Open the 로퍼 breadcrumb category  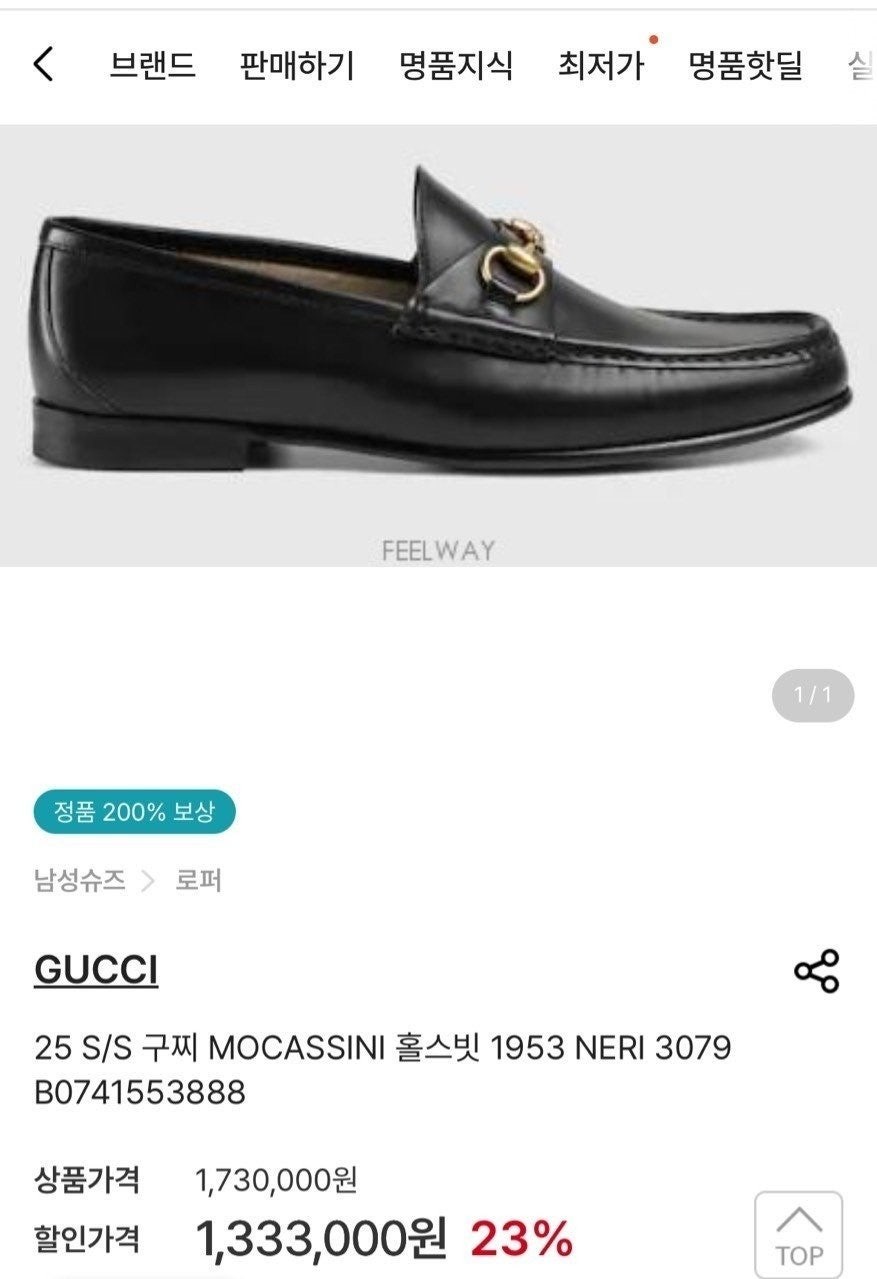198,880
